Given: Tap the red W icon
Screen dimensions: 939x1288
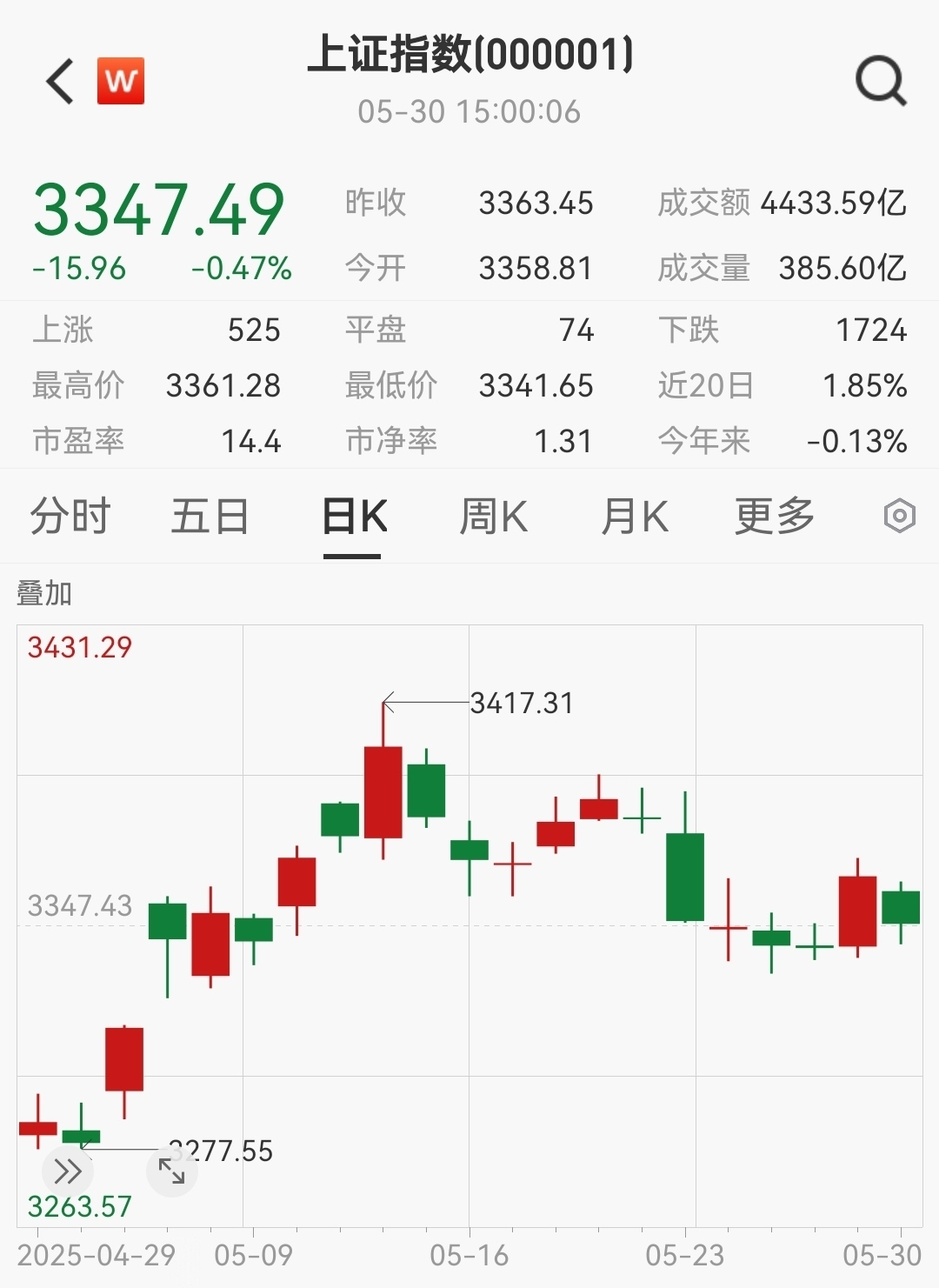Looking at the screenshot, I should coord(121,82).
